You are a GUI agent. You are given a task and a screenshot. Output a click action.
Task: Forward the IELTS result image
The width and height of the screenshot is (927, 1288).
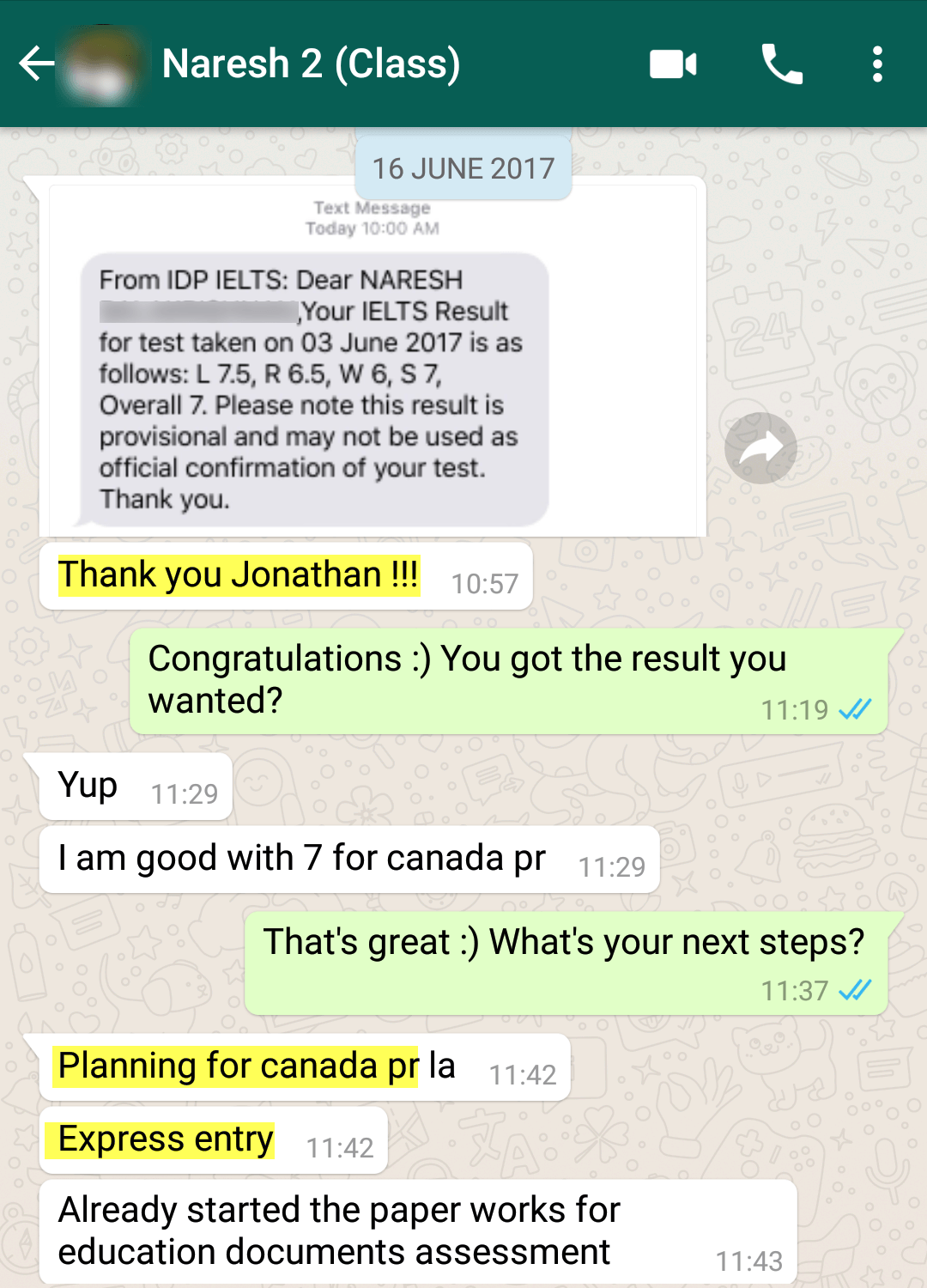tap(760, 448)
